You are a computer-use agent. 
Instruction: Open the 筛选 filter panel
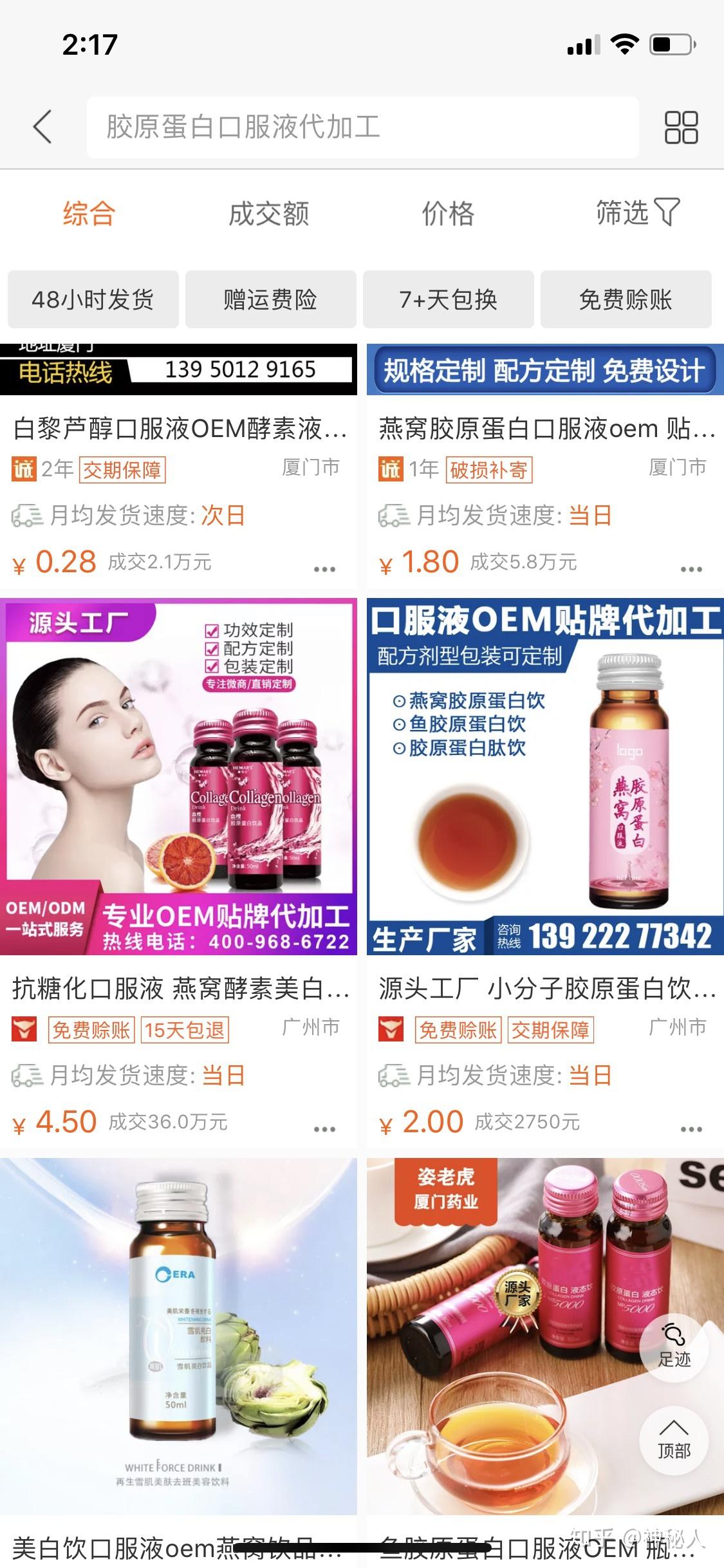pyautogui.click(x=637, y=213)
